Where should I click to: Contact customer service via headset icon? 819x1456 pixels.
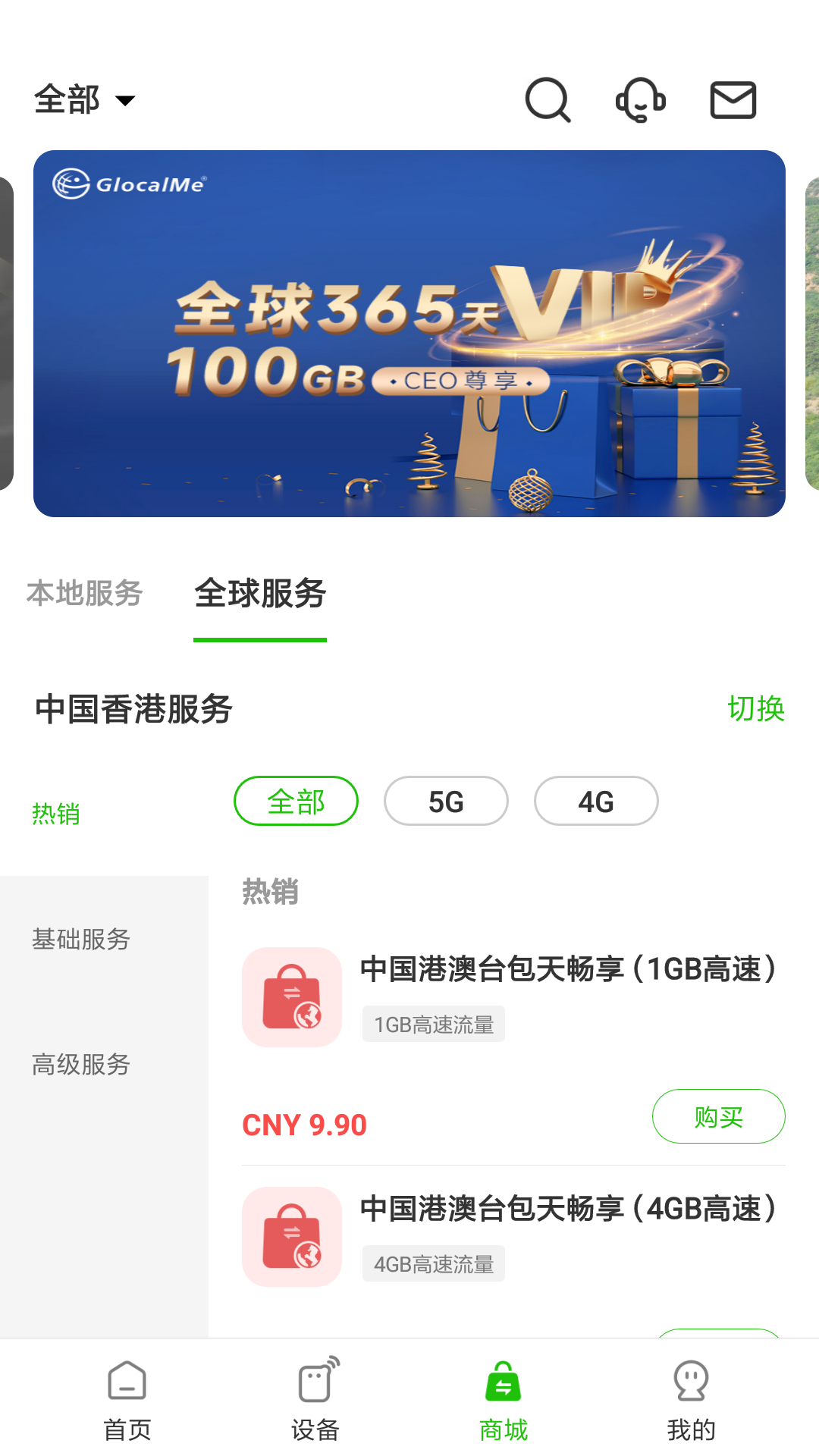640,99
